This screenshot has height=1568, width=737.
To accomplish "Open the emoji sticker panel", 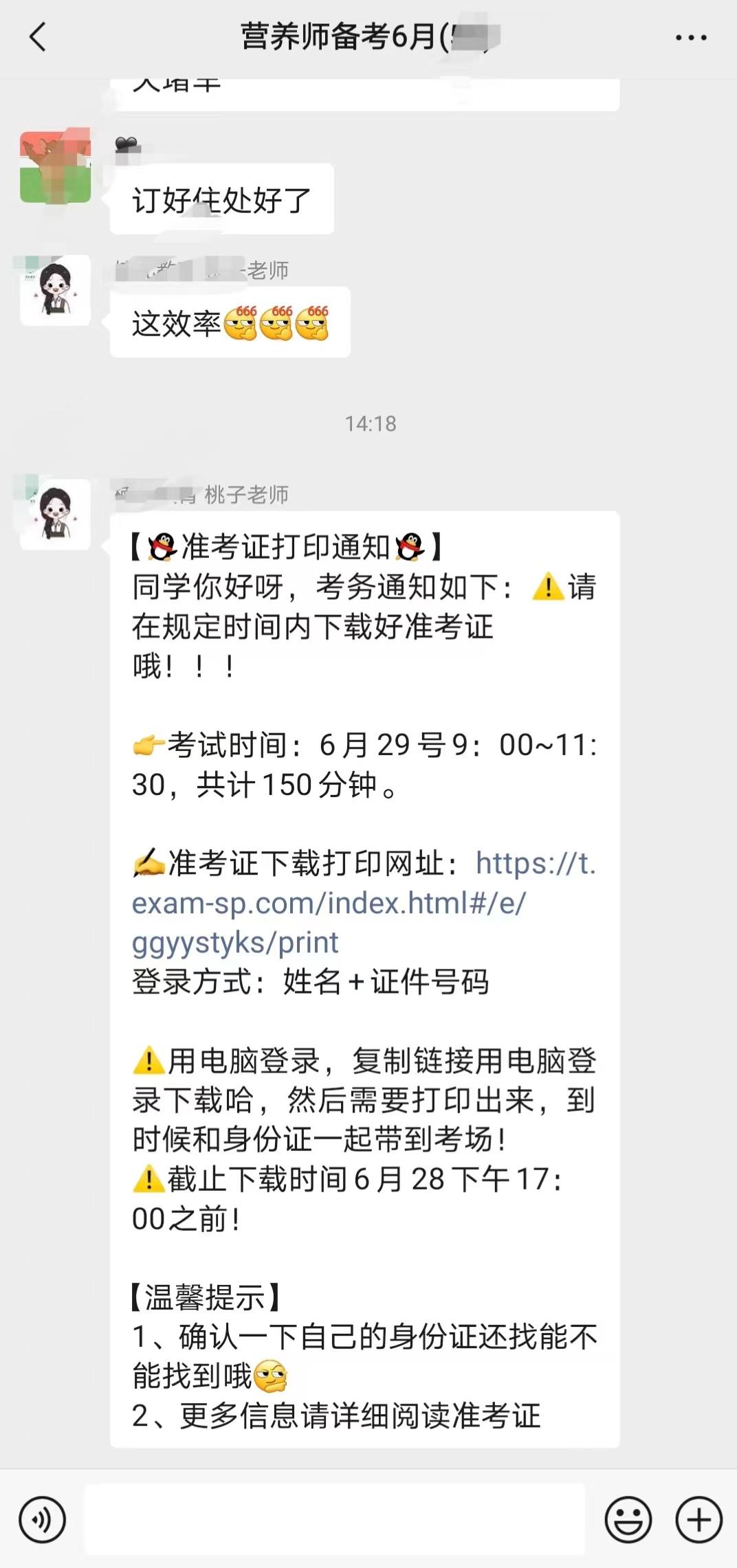I will pos(628,1519).
